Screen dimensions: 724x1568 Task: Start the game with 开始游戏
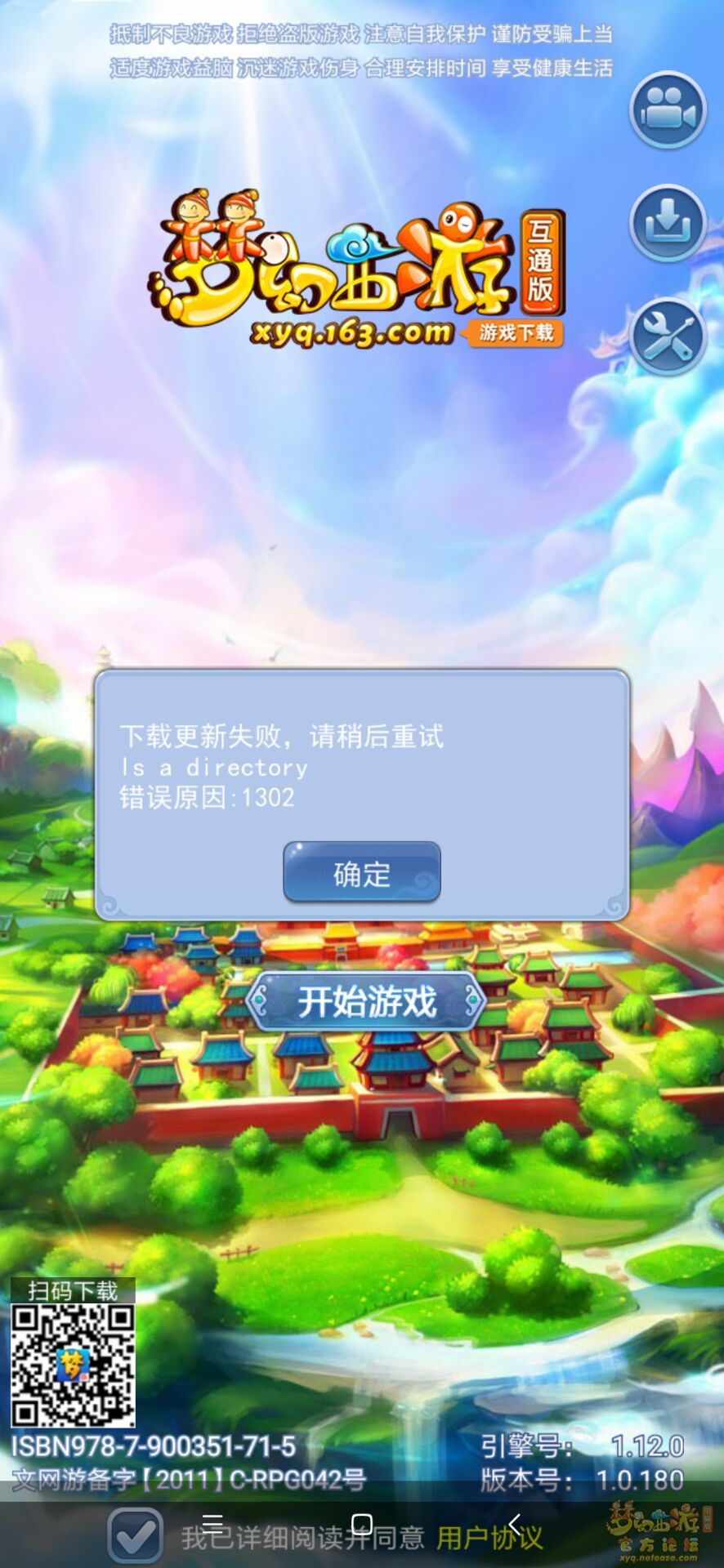[366, 1001]
